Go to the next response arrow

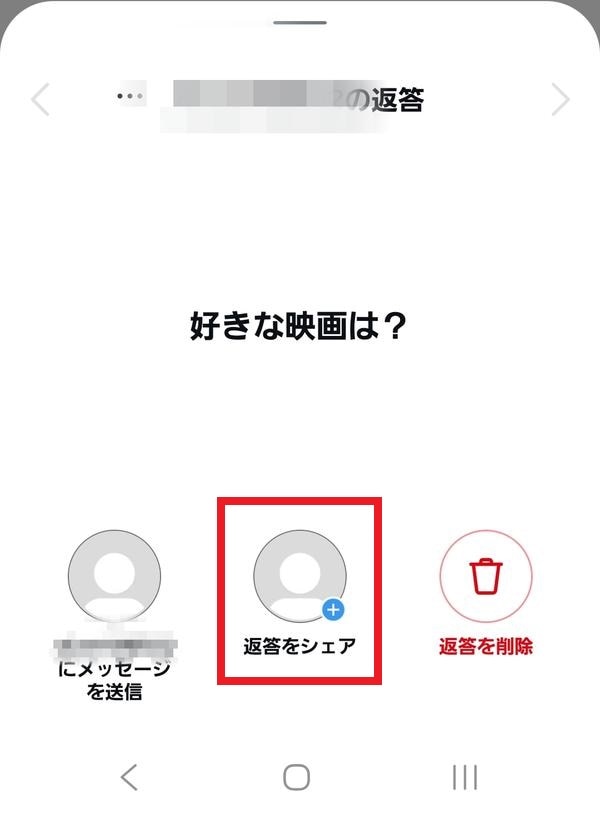[x=560, y=100]
